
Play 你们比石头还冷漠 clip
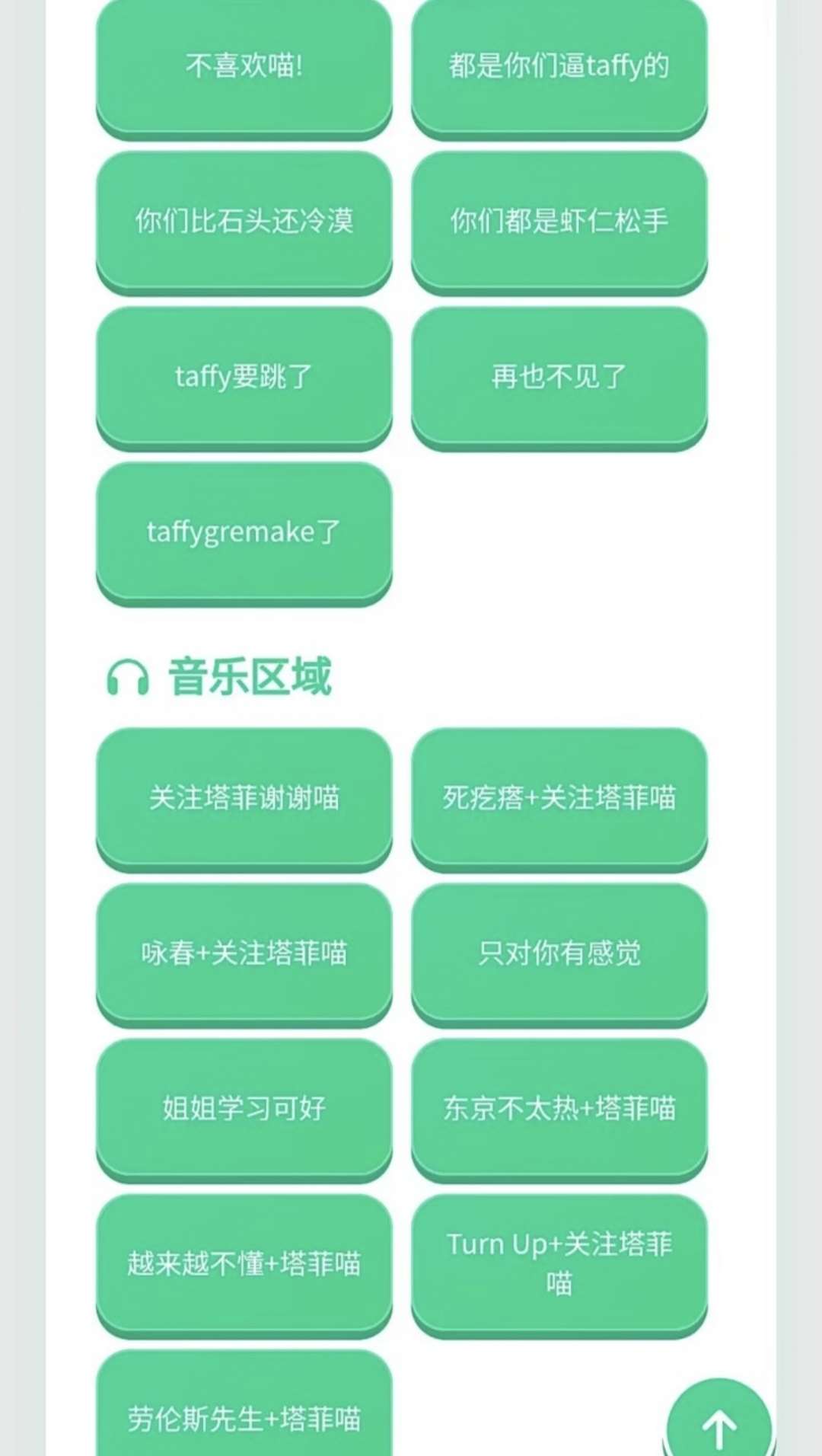pos(244,221)
